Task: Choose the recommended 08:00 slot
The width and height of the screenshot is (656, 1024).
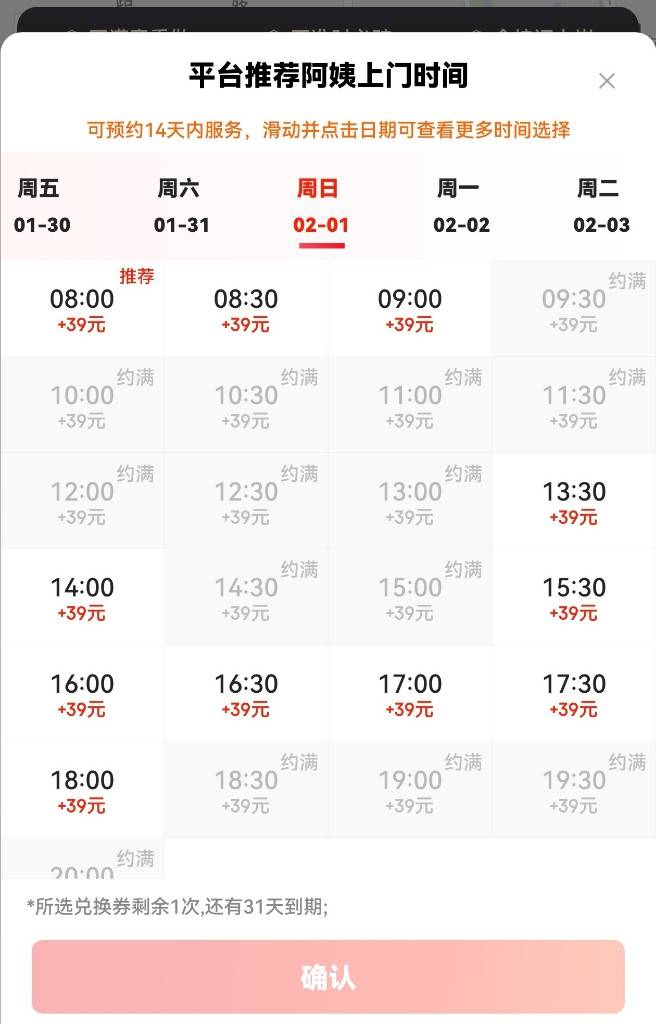Action: pyautogui.click(x=82, y=308)
